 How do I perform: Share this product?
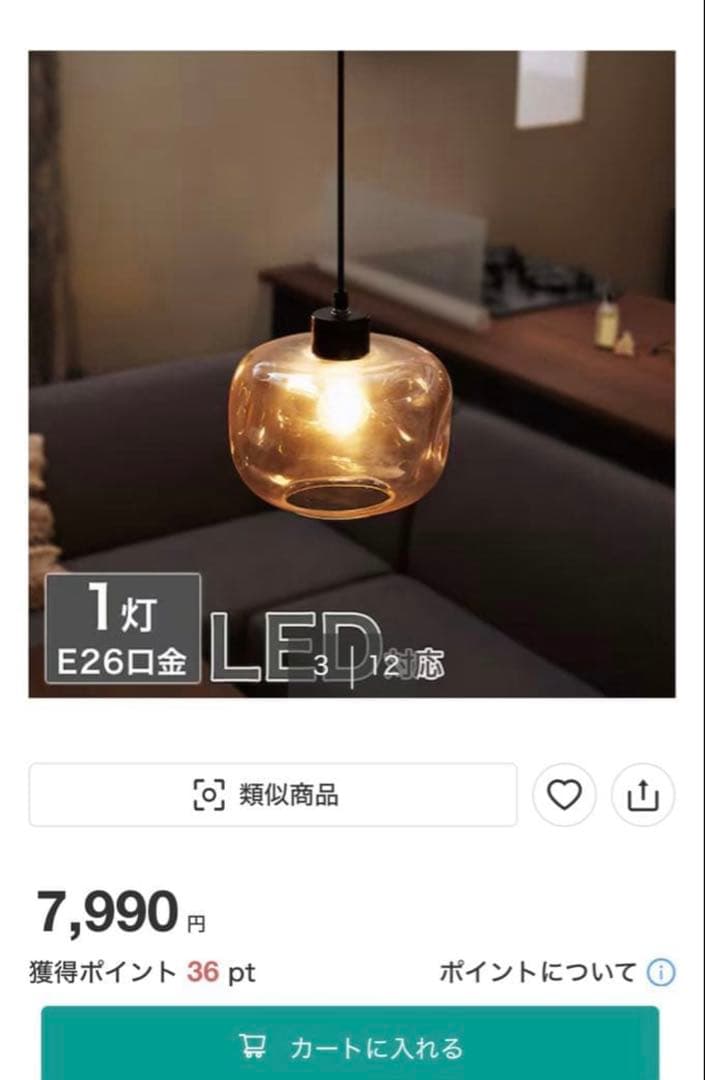pyautogui.click(x=643, y=795)
